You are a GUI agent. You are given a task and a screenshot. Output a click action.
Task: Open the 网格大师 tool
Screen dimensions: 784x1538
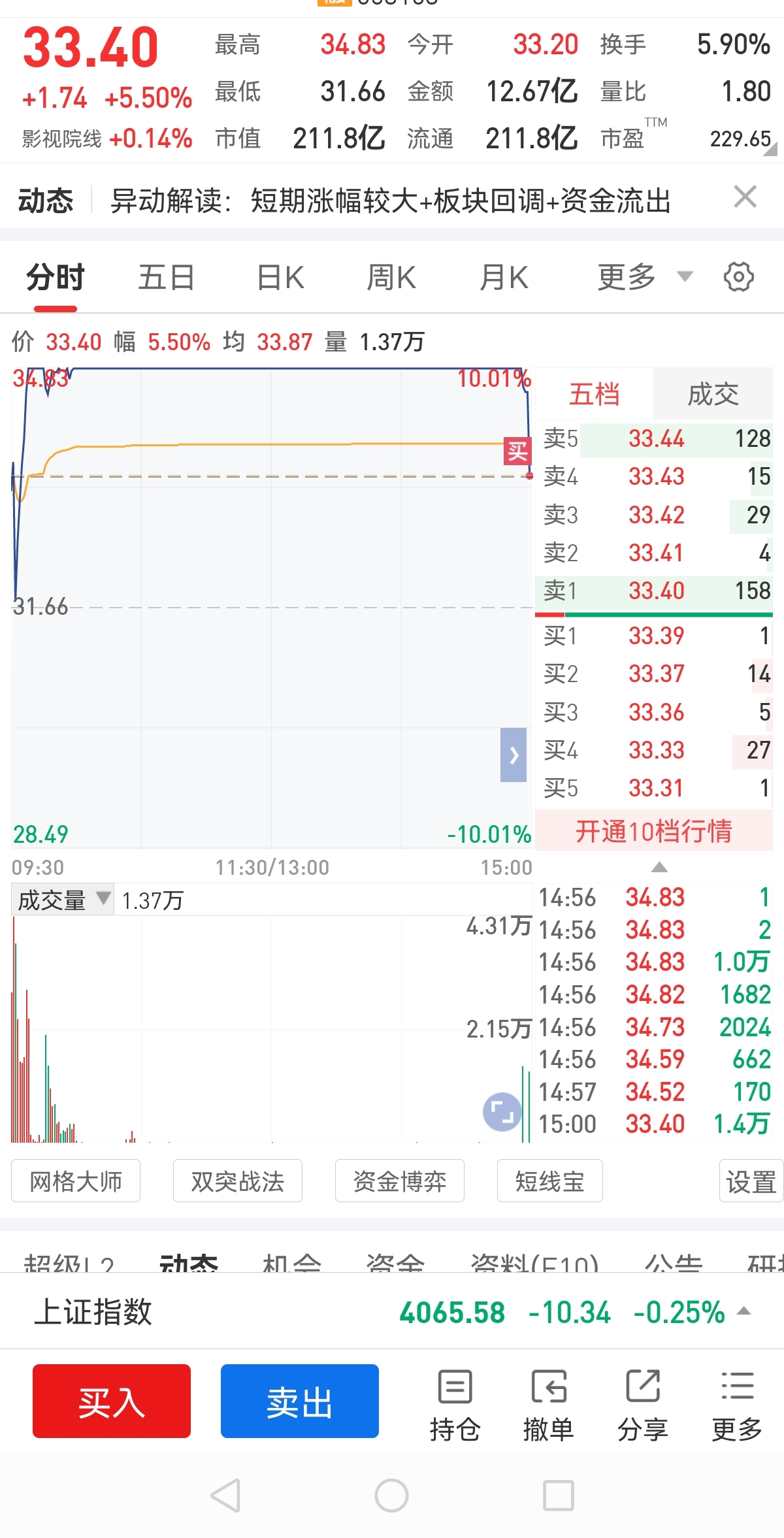click(x=76, y=1181)
